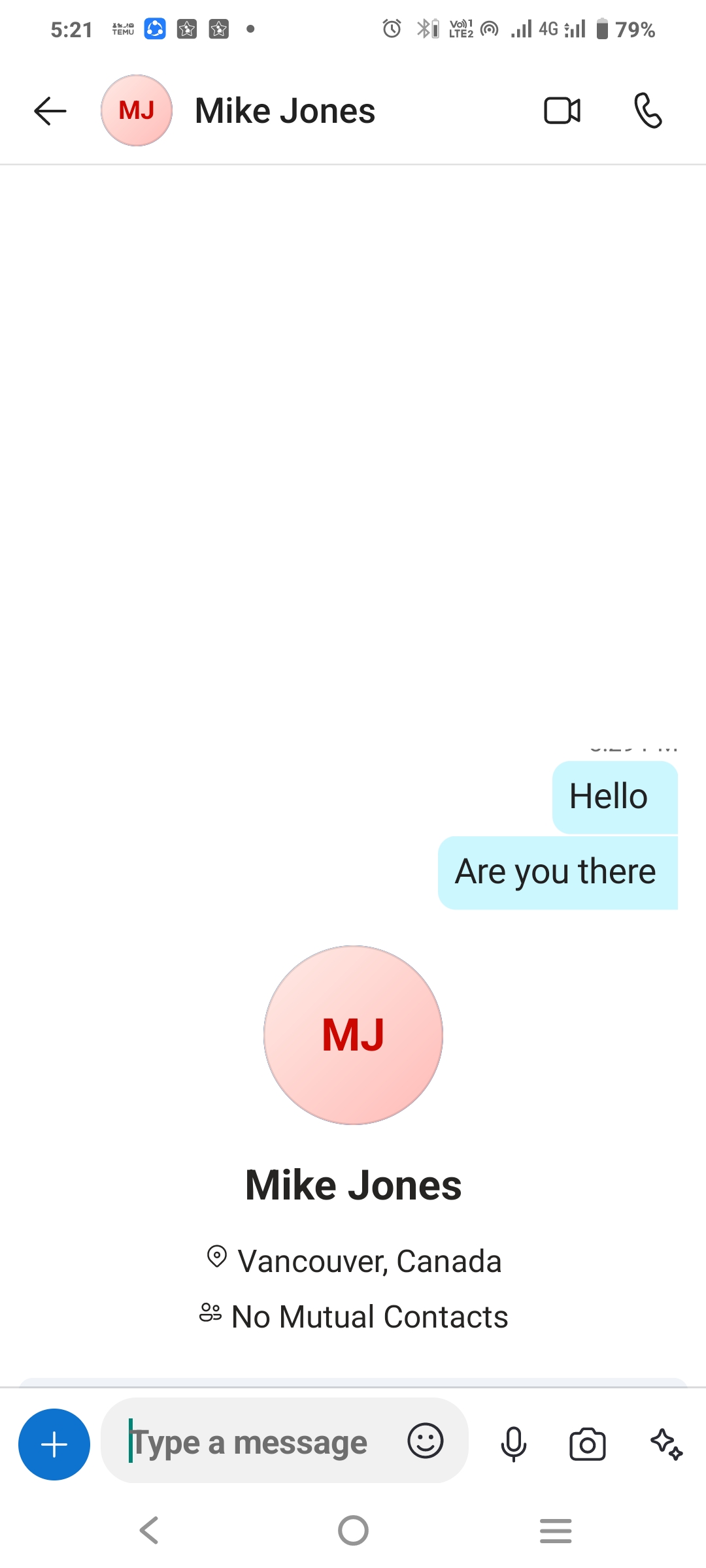Open the emoji picker
The image size is (706, 1568).
click(x=426, y=1441)
